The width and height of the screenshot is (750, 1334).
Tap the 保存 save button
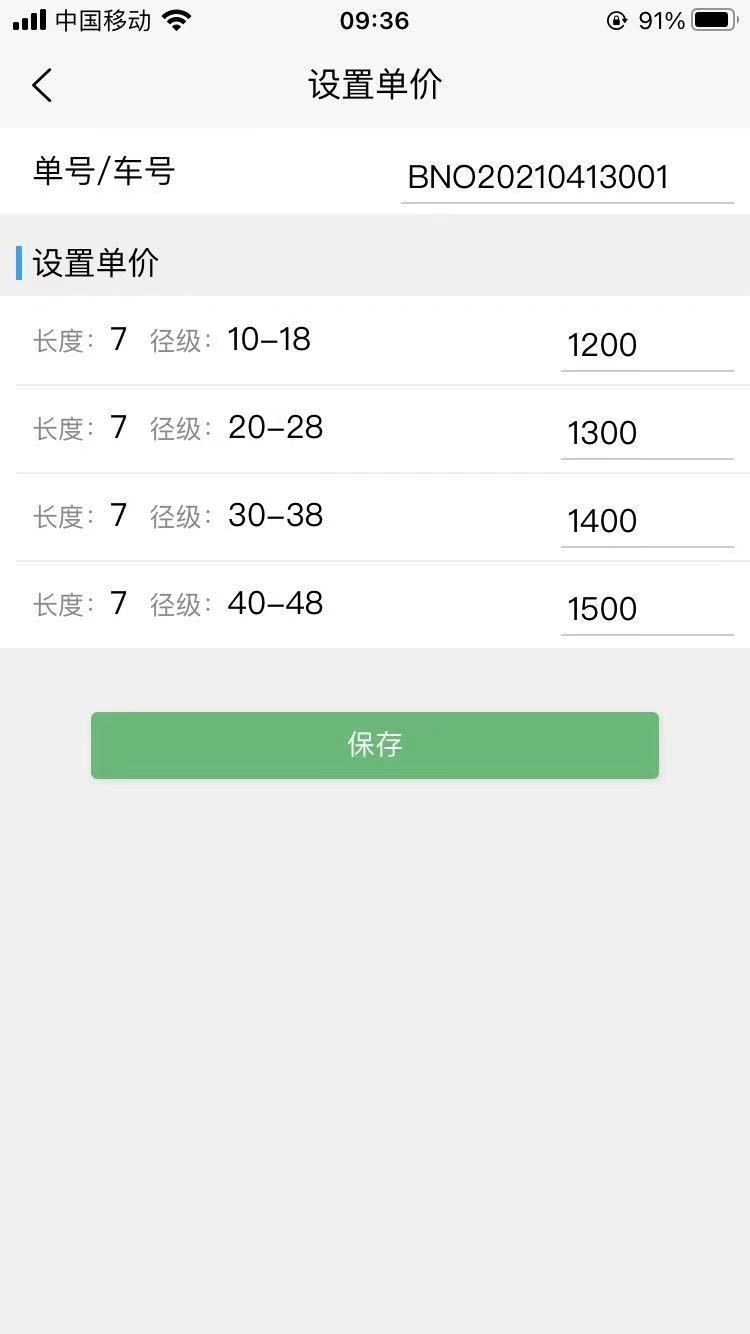click(x=375, y=744)
